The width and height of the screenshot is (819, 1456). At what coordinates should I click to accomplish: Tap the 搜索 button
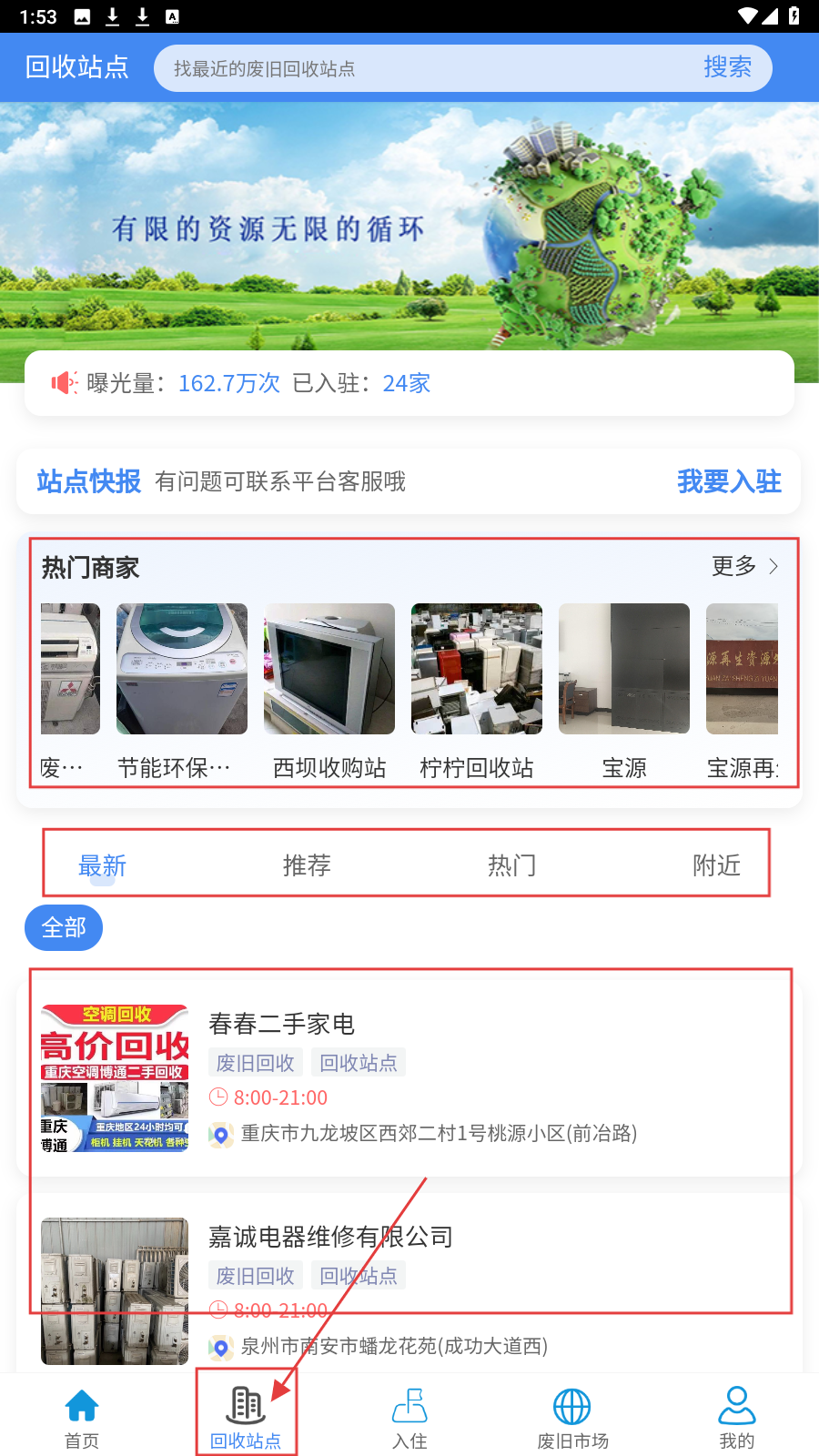(727, 67)
